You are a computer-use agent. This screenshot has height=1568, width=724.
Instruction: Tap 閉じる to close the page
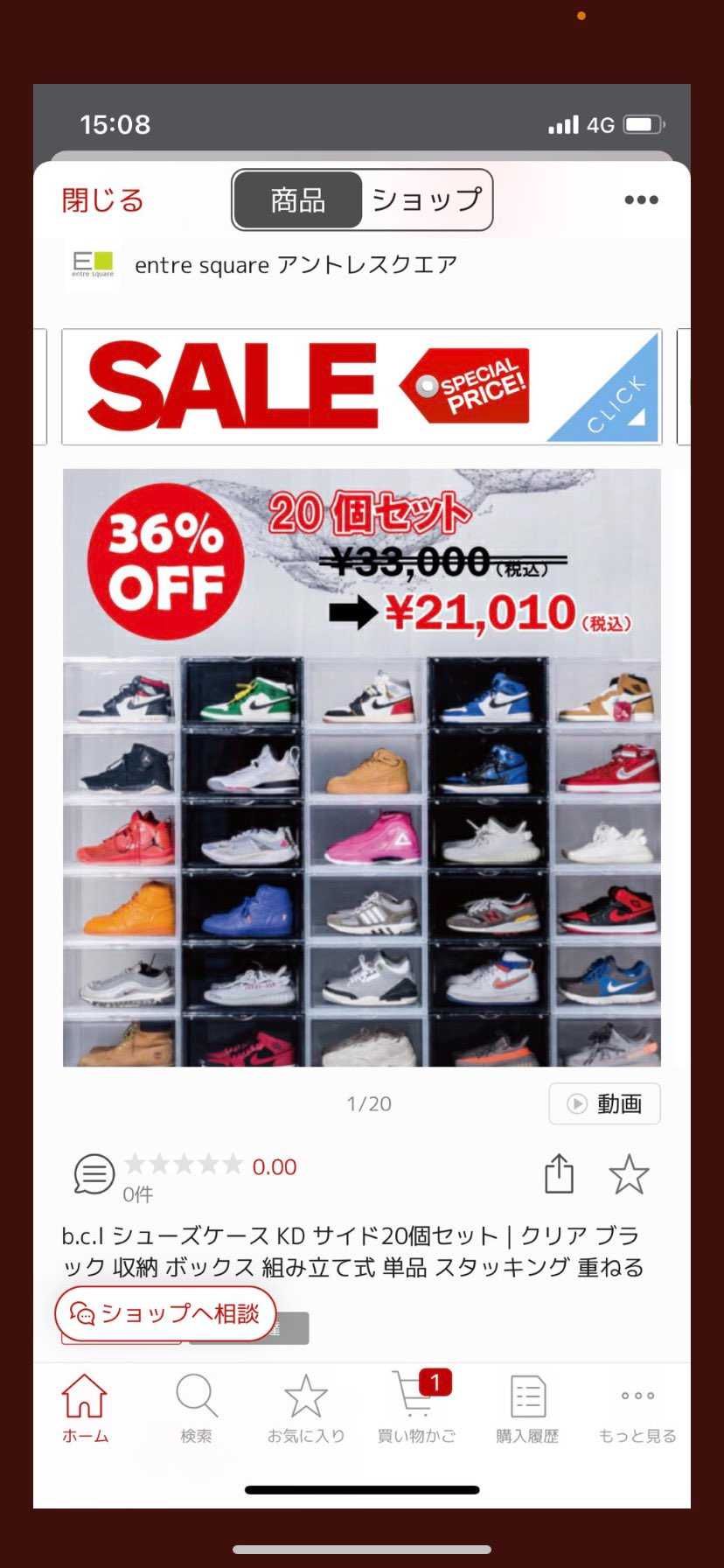point(102,200)
